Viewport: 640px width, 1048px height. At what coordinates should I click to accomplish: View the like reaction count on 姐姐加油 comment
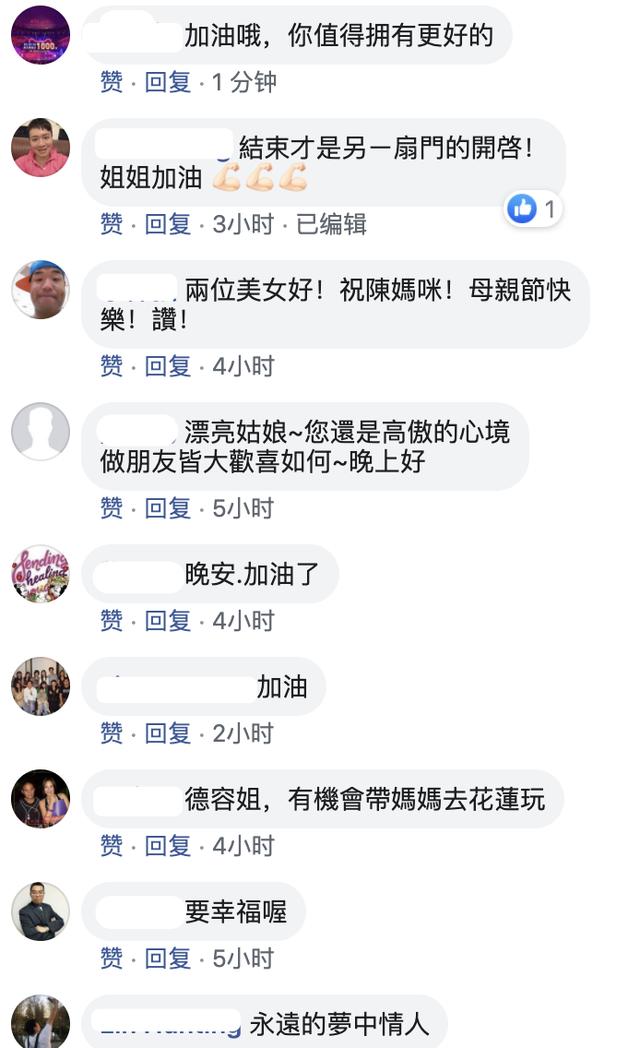pyautogui.click(x=533, y=209)
